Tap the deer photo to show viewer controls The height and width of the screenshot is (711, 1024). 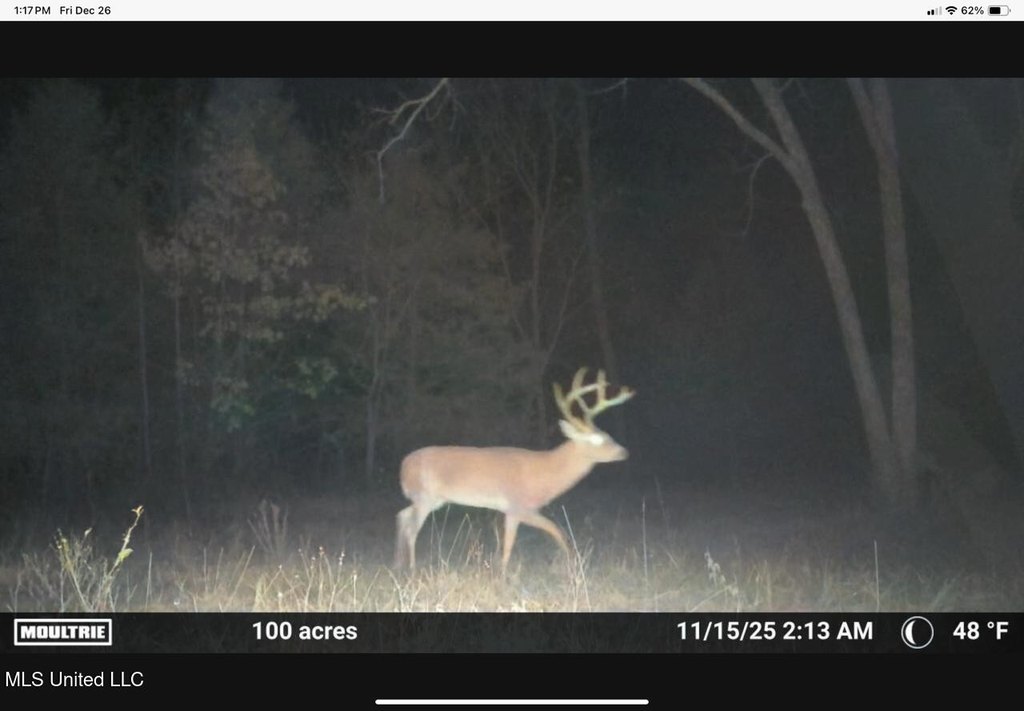point(512,345)
